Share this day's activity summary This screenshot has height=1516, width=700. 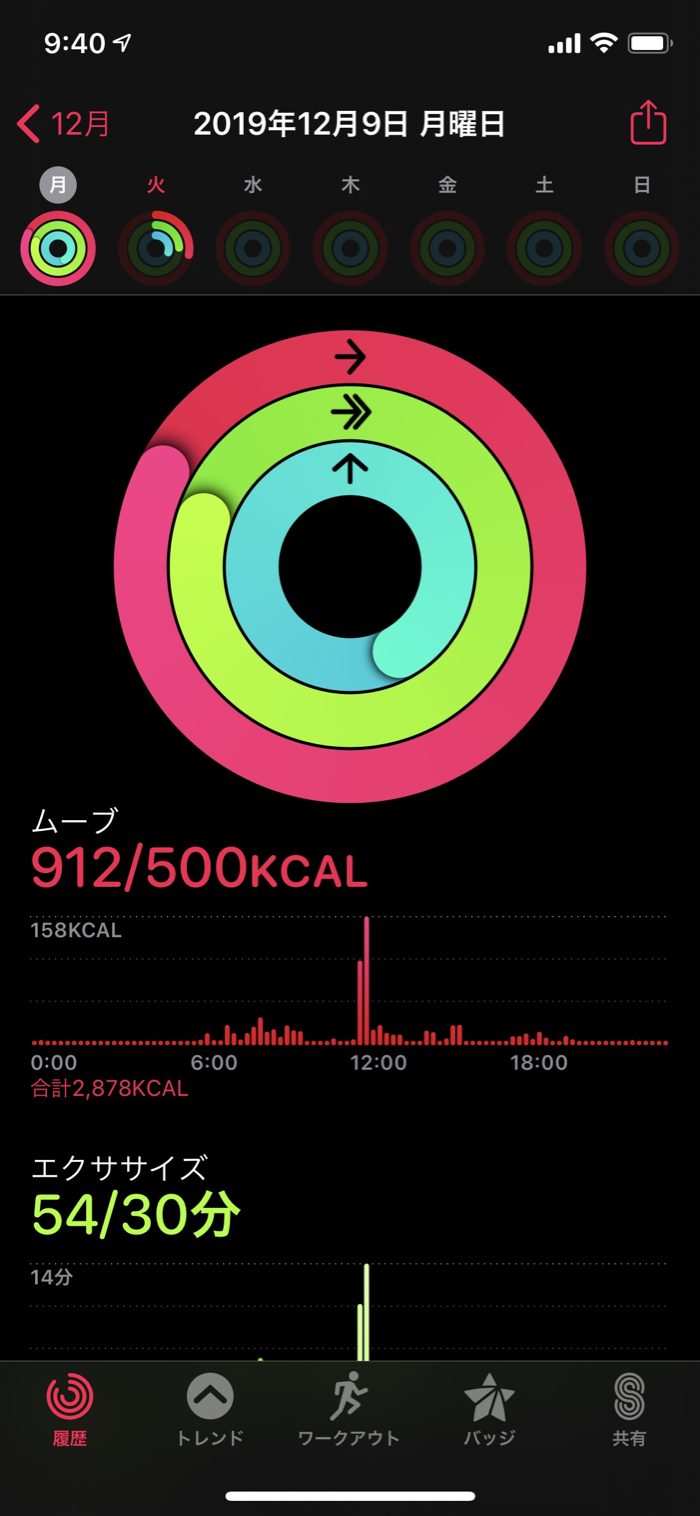(647, 124)
